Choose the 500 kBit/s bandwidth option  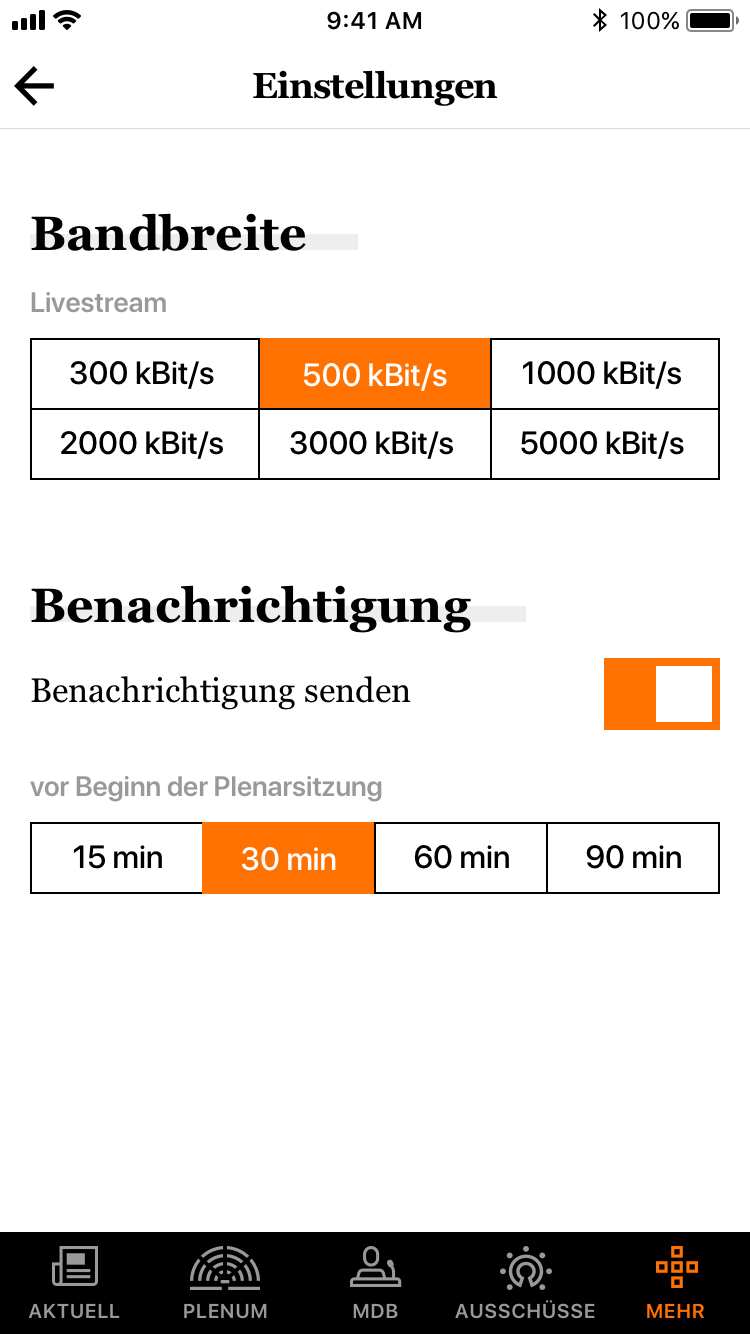pos(375,374)
